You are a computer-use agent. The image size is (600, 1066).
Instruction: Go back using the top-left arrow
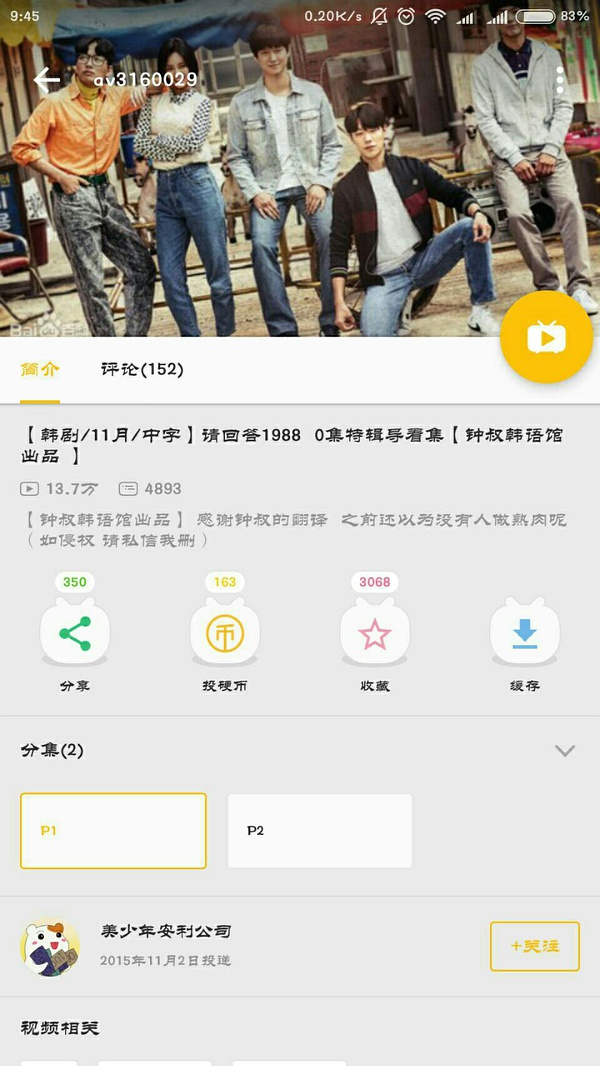(46, 81)
